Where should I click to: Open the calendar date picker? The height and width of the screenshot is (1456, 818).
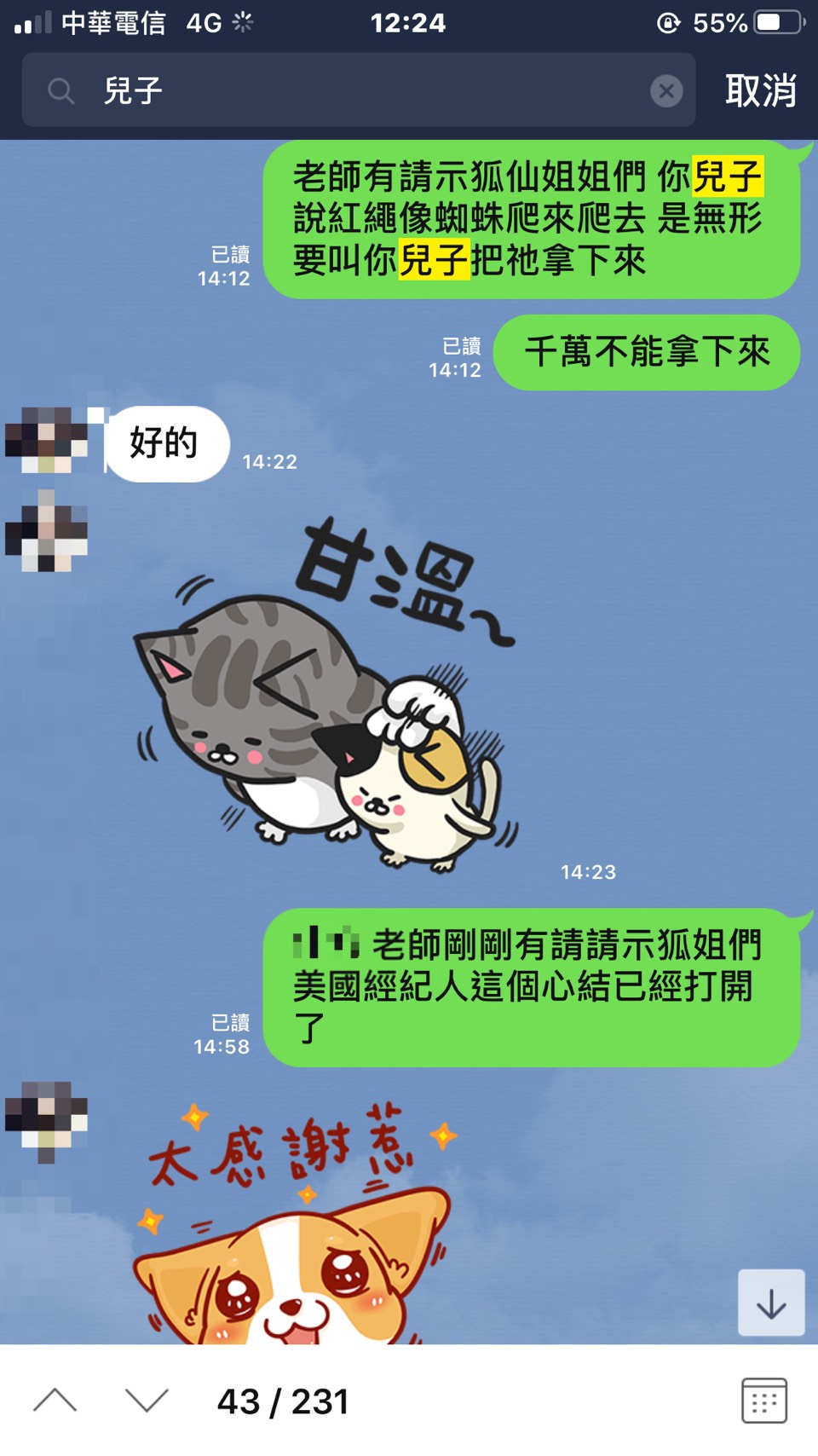[763, 1401]
